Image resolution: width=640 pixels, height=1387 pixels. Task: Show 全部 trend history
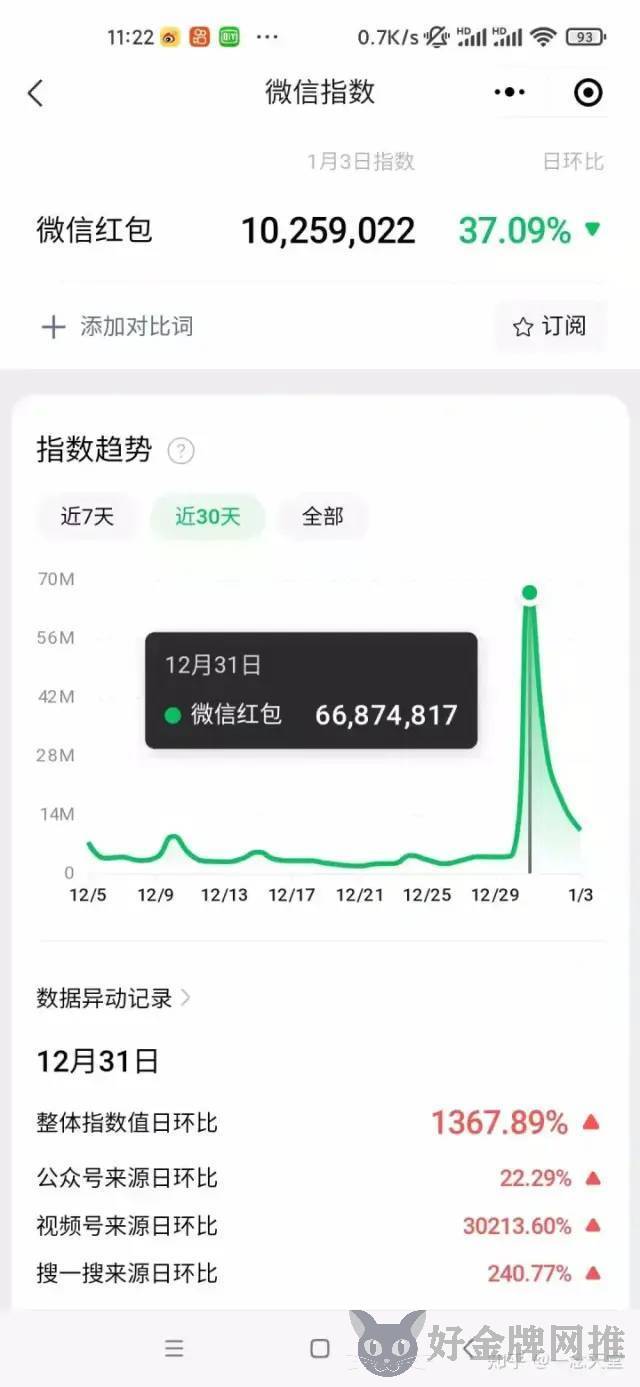pyautogui.click(x=322, y=516)
